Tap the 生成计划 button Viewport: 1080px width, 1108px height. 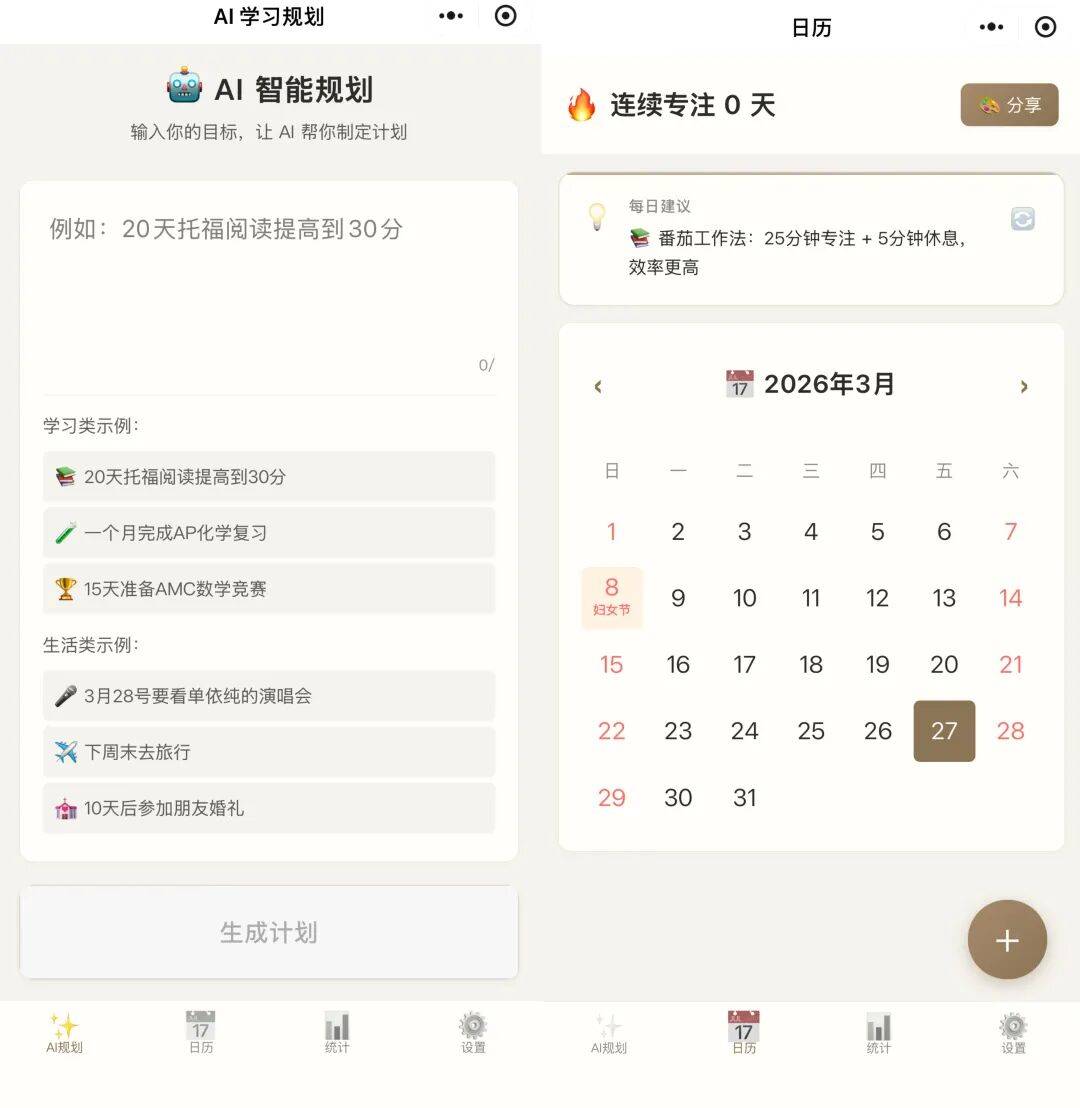pyautogui.click(x=268, y=932)
